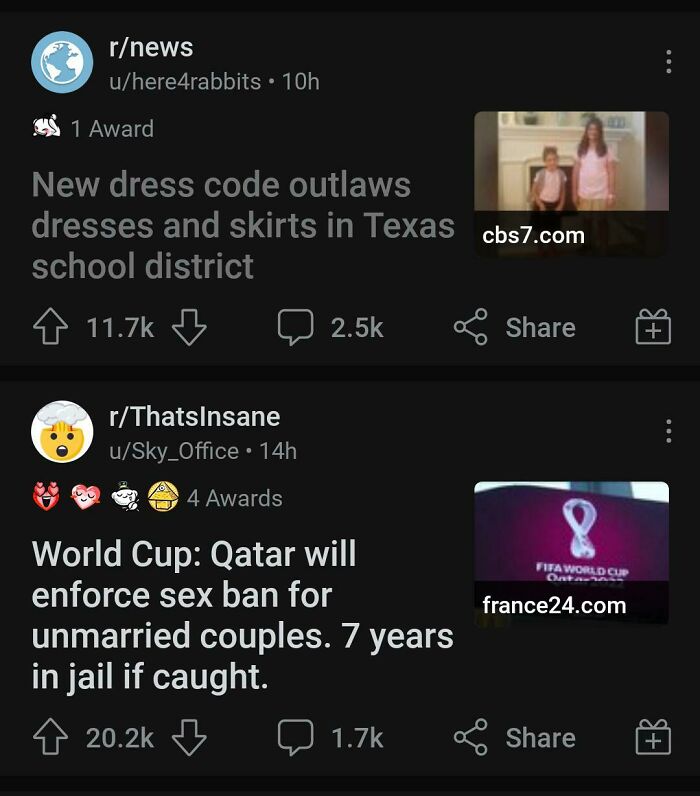Go to the r/news subreddit
This screenshot has width=700, height=796.
click(x=150, y=47)
